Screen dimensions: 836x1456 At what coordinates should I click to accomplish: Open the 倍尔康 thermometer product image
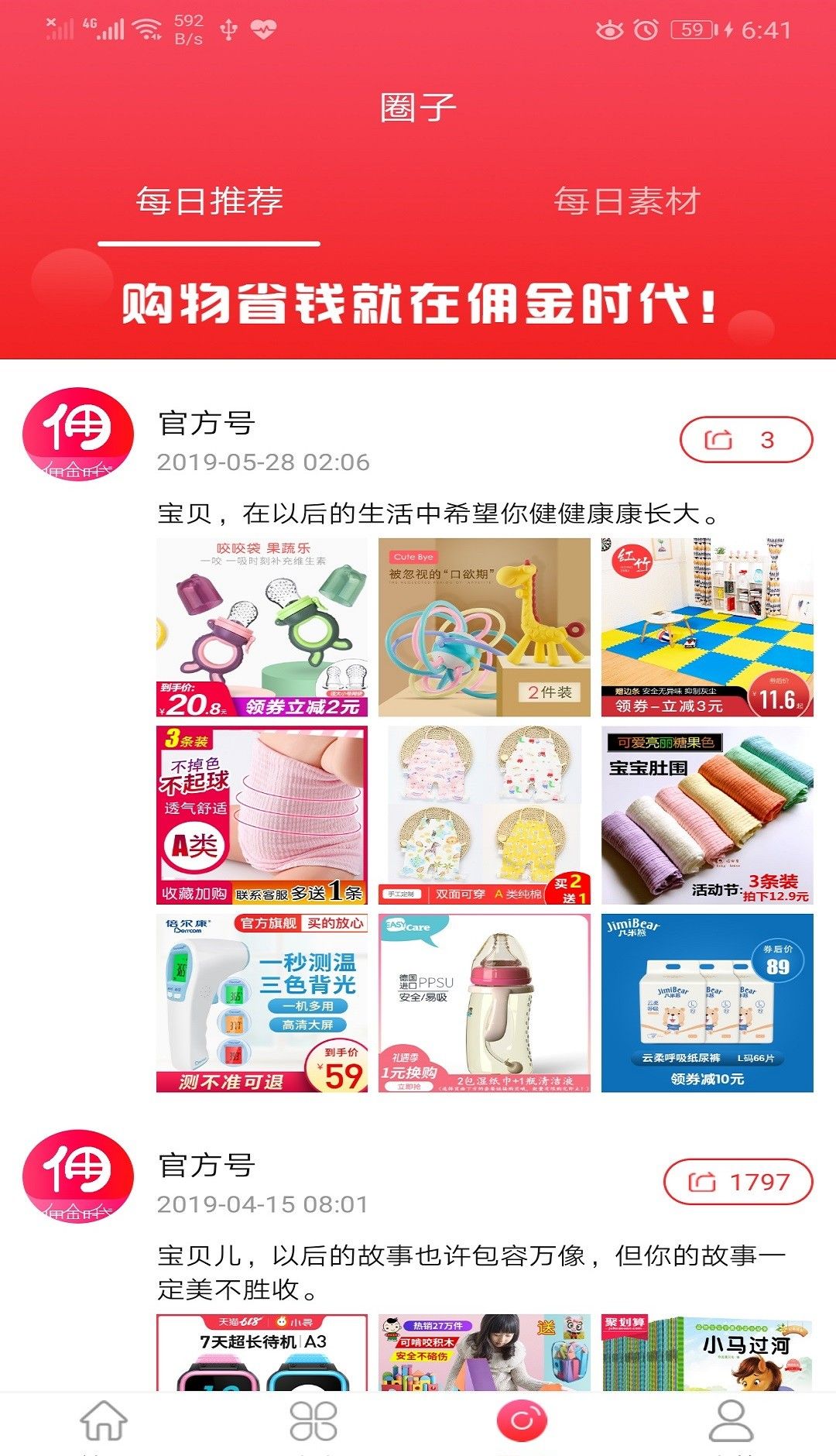[262, 1003]
